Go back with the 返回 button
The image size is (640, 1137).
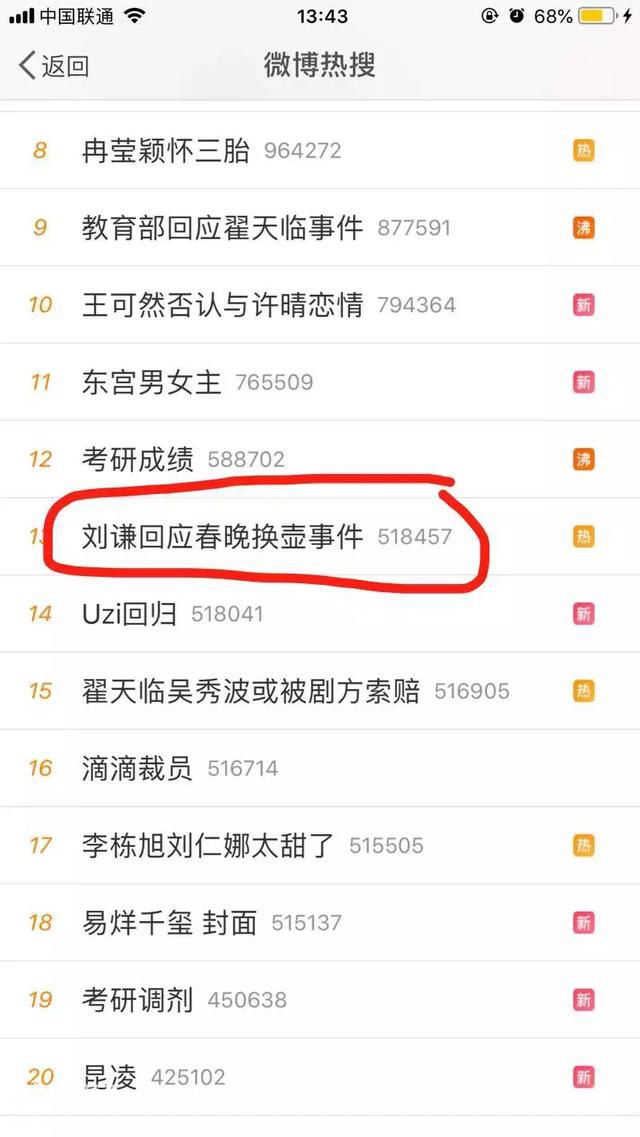tap(55, 67)
